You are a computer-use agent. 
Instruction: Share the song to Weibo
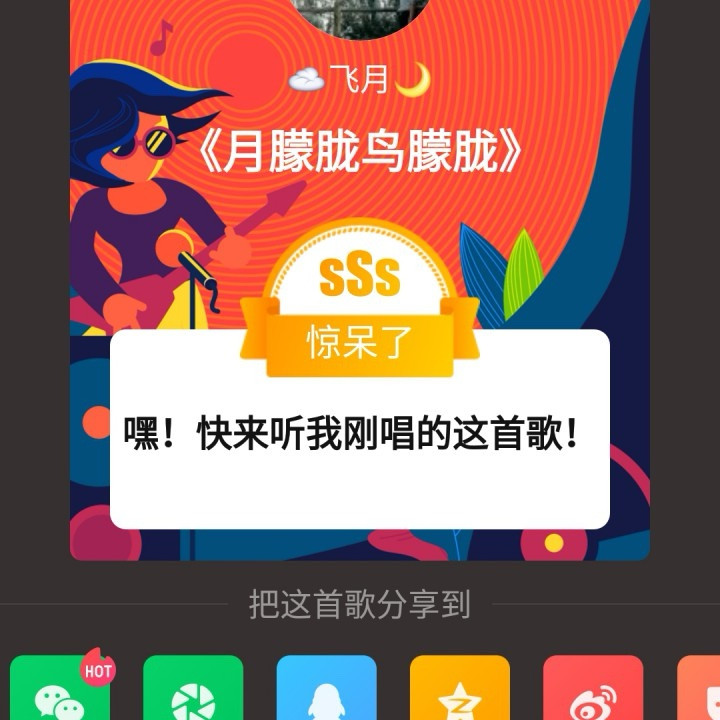click(x=592, y=690)
